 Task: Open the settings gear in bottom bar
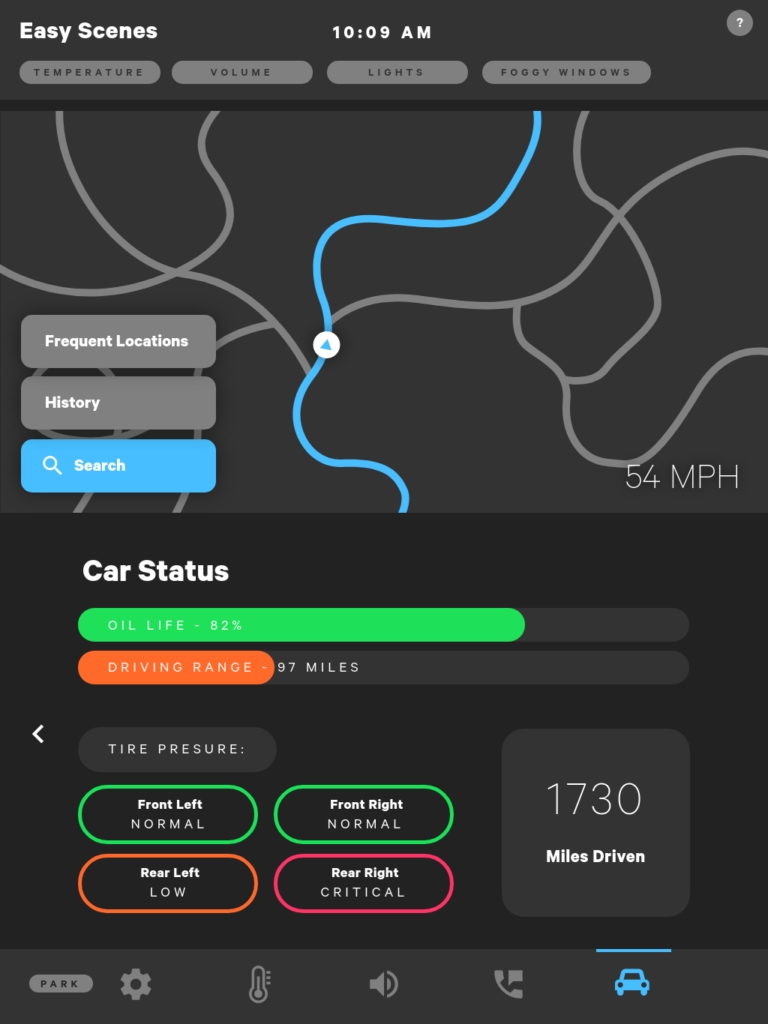coord(136,983)
